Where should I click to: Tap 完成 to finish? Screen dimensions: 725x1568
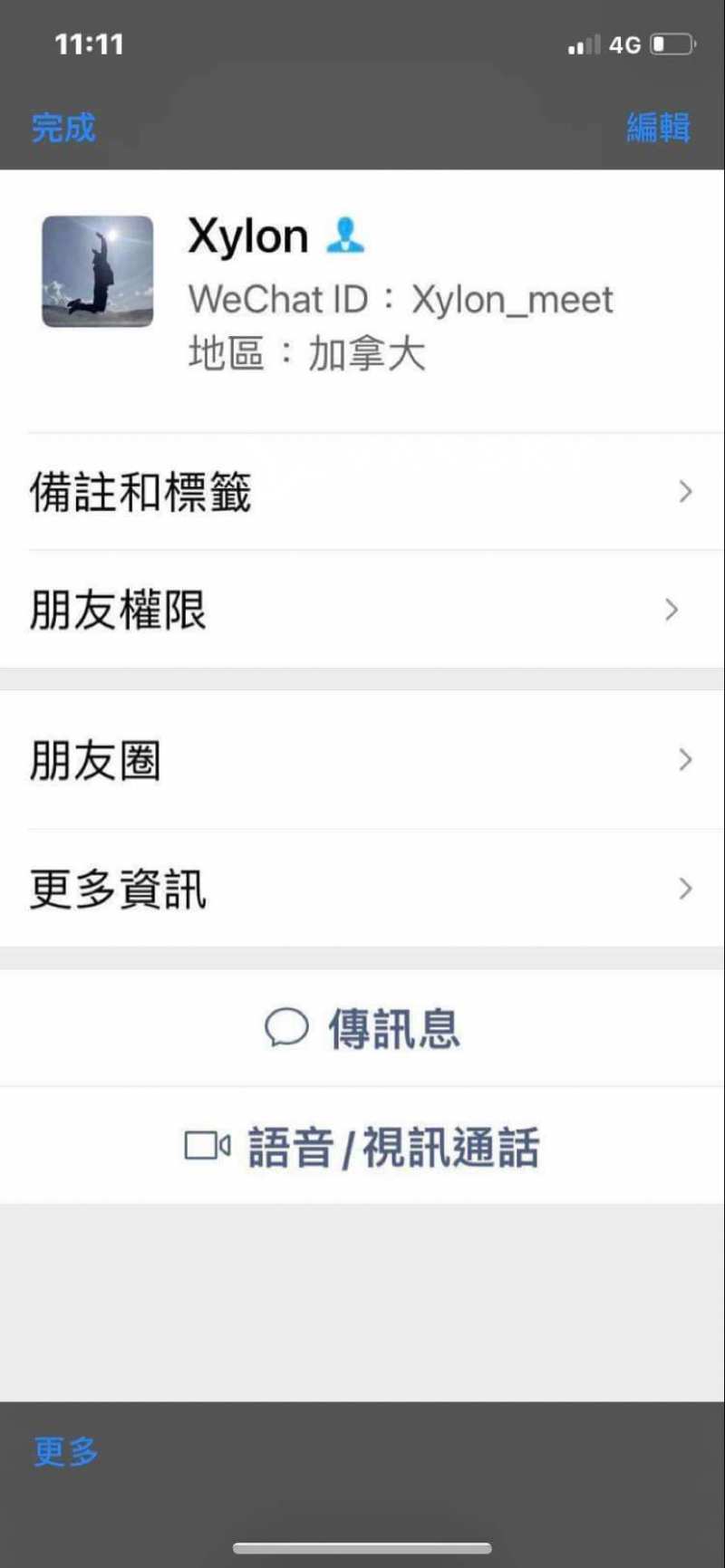point(63,127)
